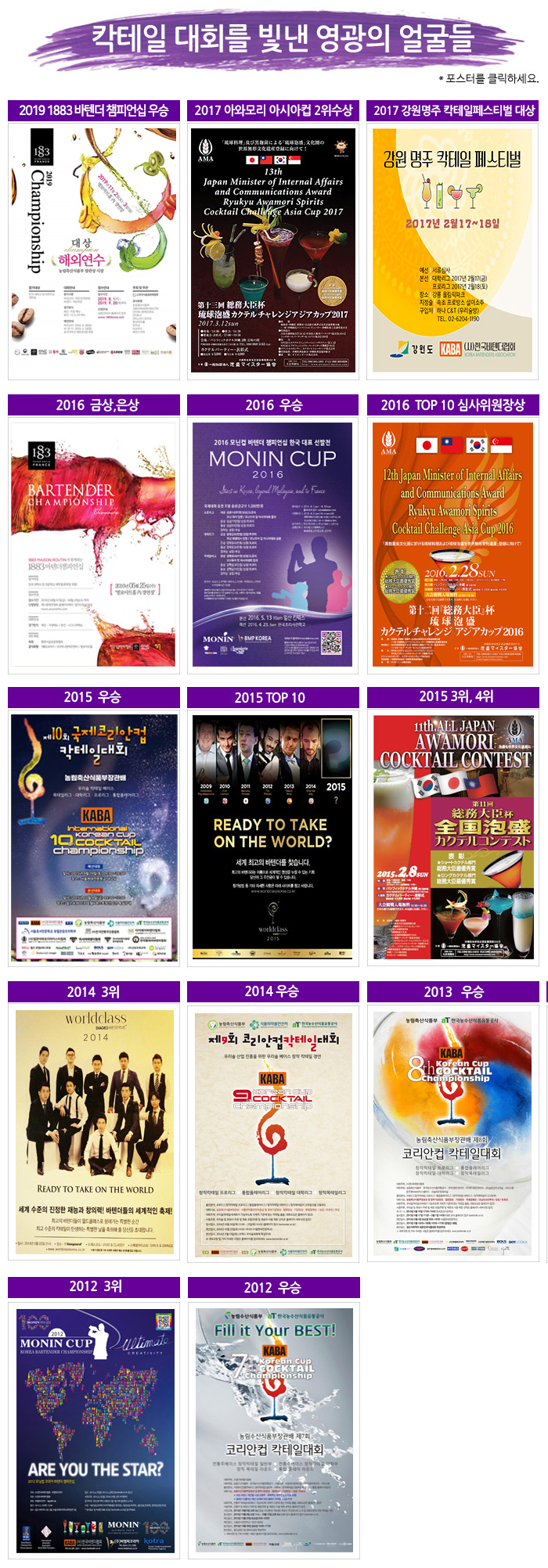548x1568 pixels.
Task: Open the 2016 TOP 10 judges' award poster
Action: pos(452,545)
